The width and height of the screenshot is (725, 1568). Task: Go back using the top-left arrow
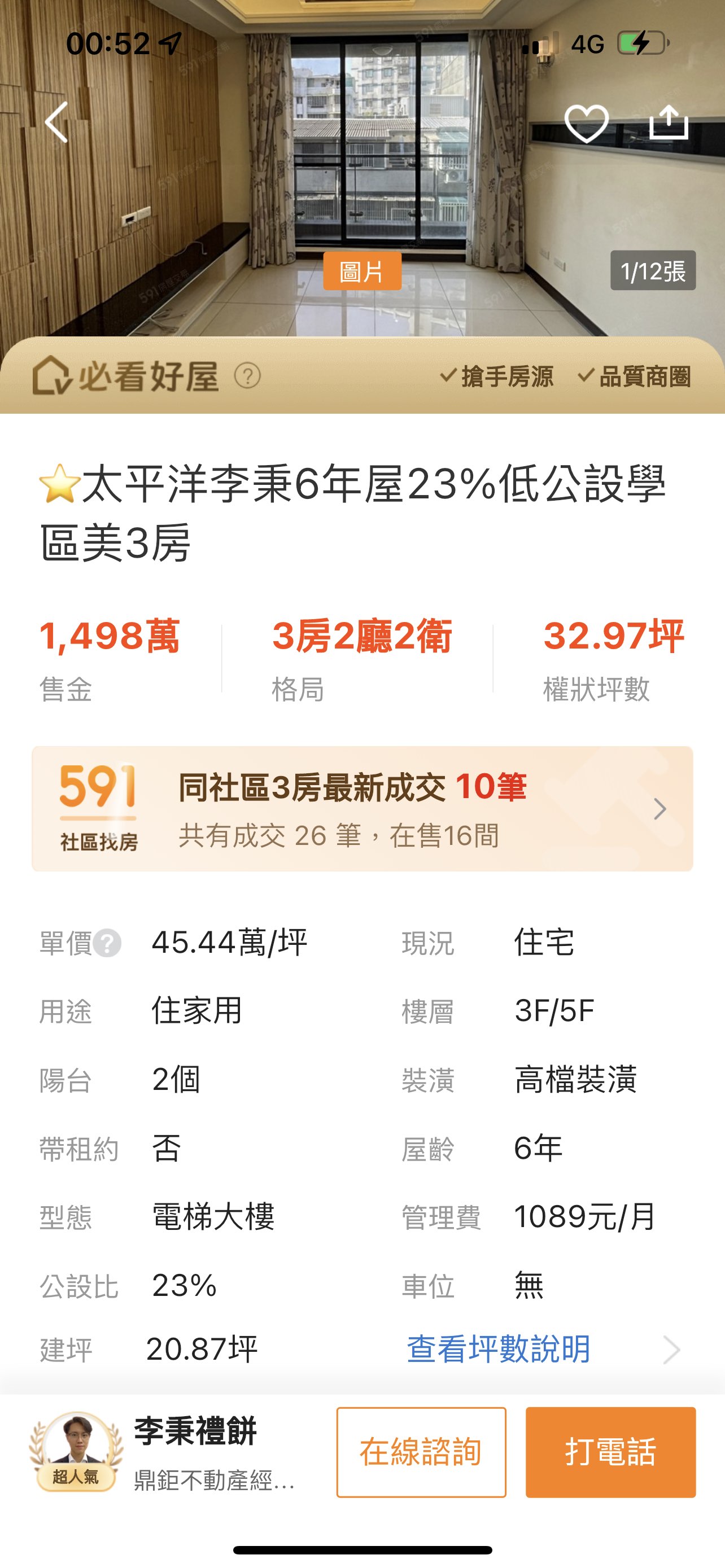click(56, 122)
